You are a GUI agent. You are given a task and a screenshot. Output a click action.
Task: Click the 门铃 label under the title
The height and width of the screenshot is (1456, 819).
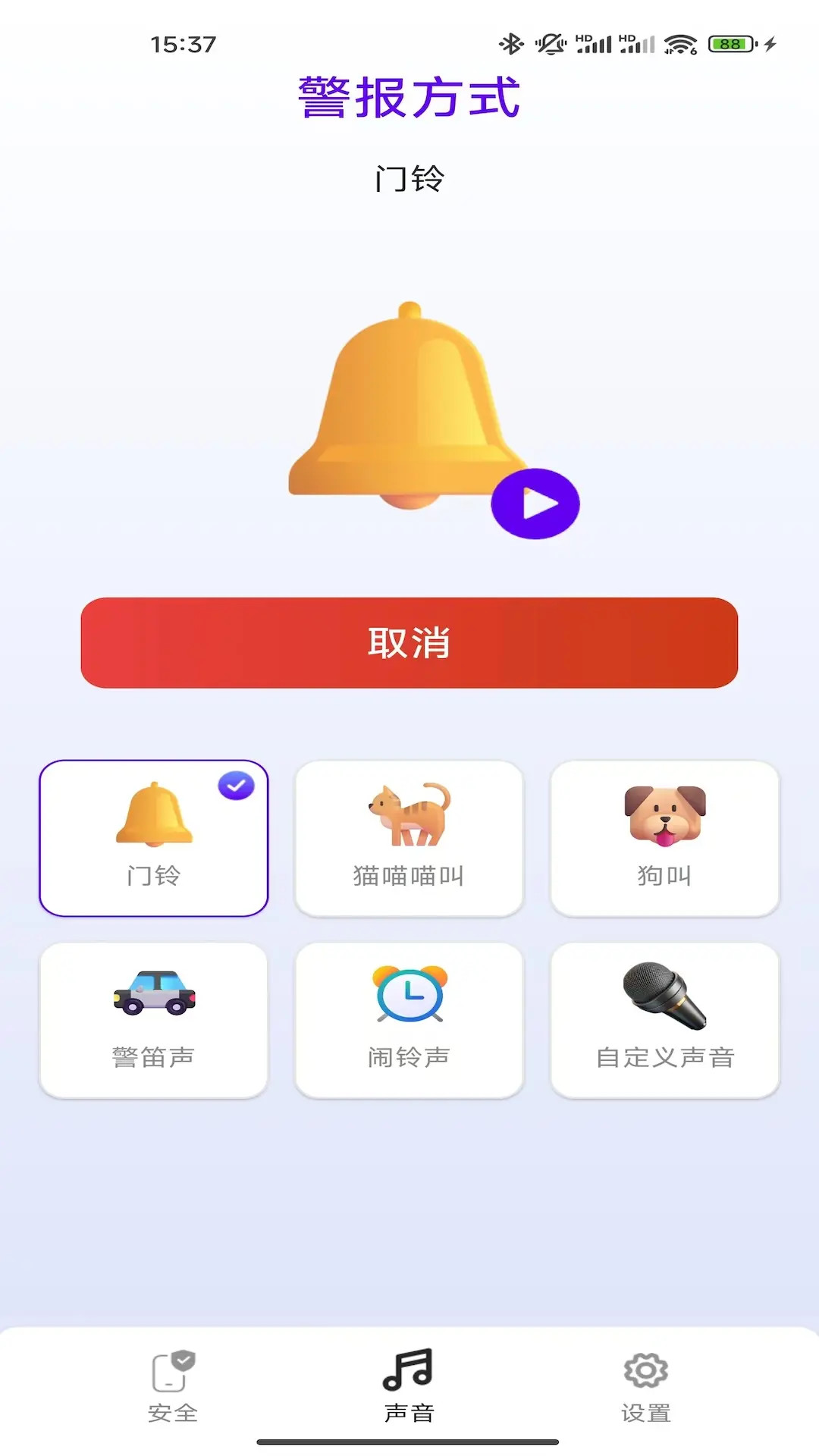click(409, 176)
